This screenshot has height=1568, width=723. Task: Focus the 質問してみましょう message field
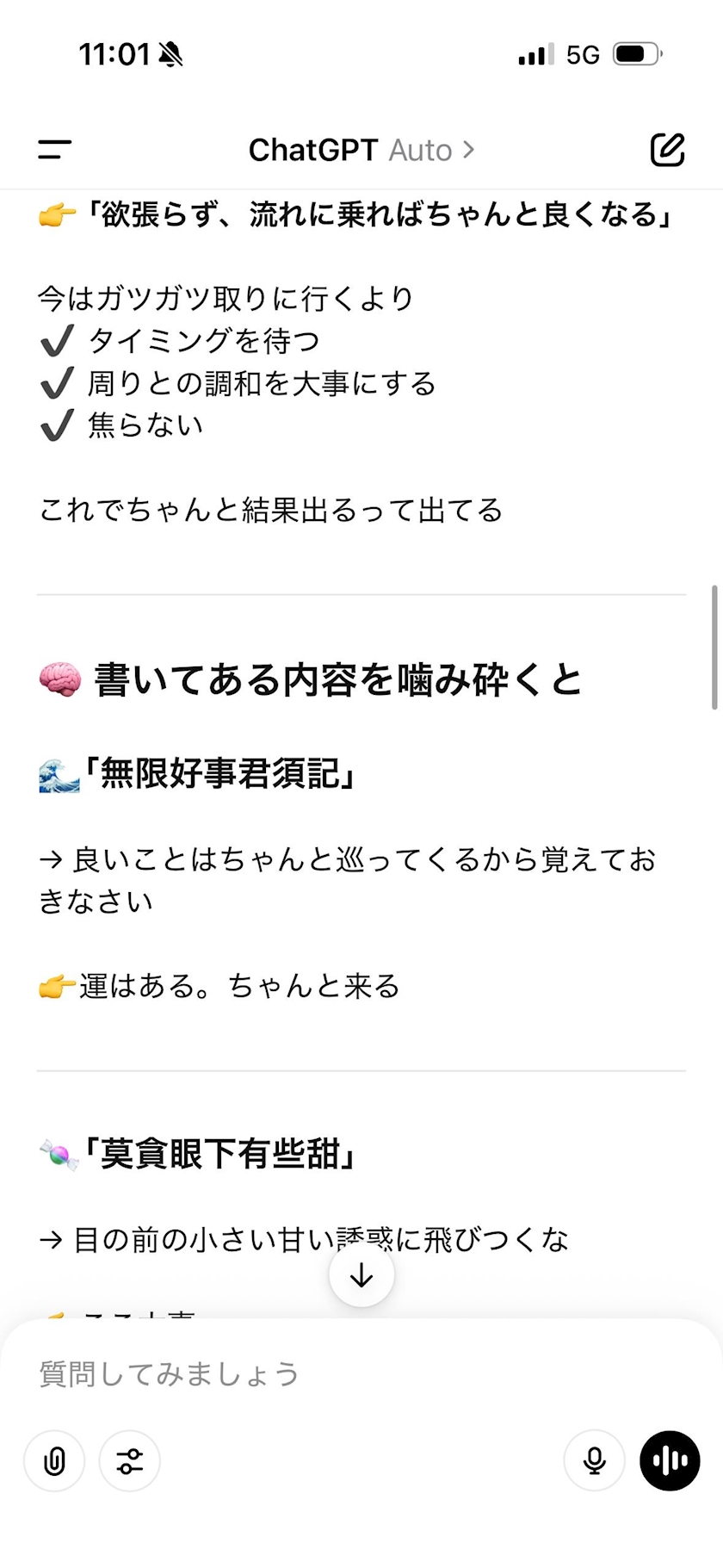(361, 1373)
